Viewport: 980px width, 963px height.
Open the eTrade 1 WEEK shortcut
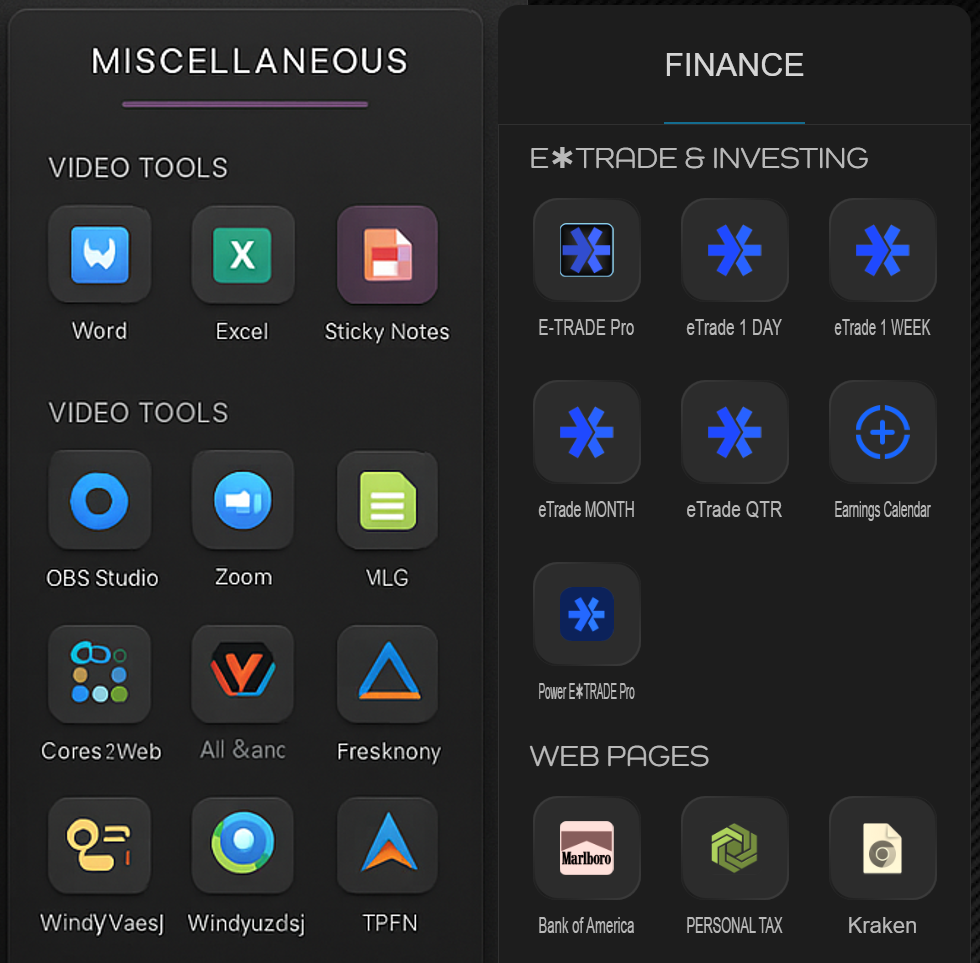click(x=882, y=250)
